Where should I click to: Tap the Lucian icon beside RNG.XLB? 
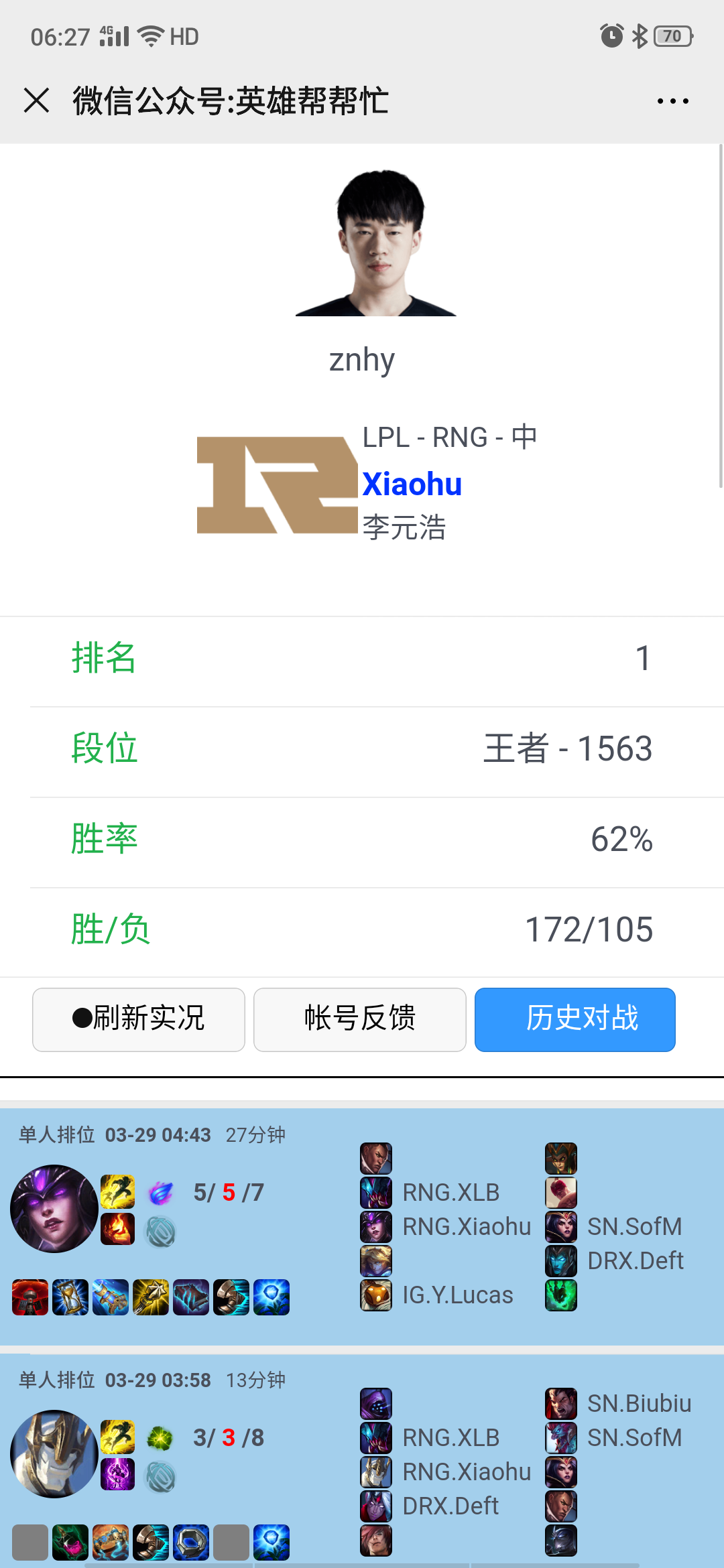375,1159
